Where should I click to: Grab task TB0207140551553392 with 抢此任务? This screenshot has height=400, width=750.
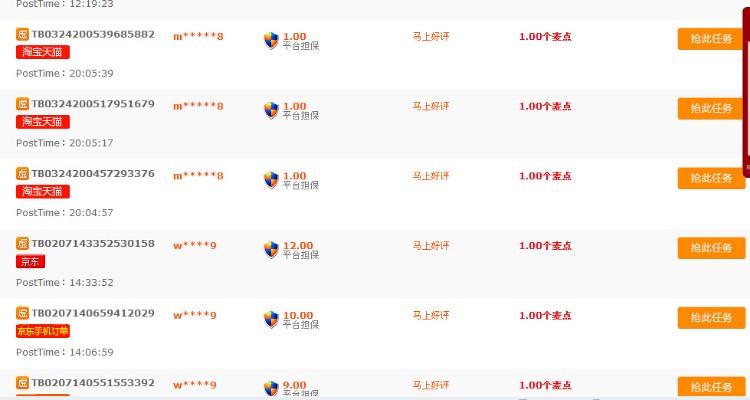click(711, 387)
